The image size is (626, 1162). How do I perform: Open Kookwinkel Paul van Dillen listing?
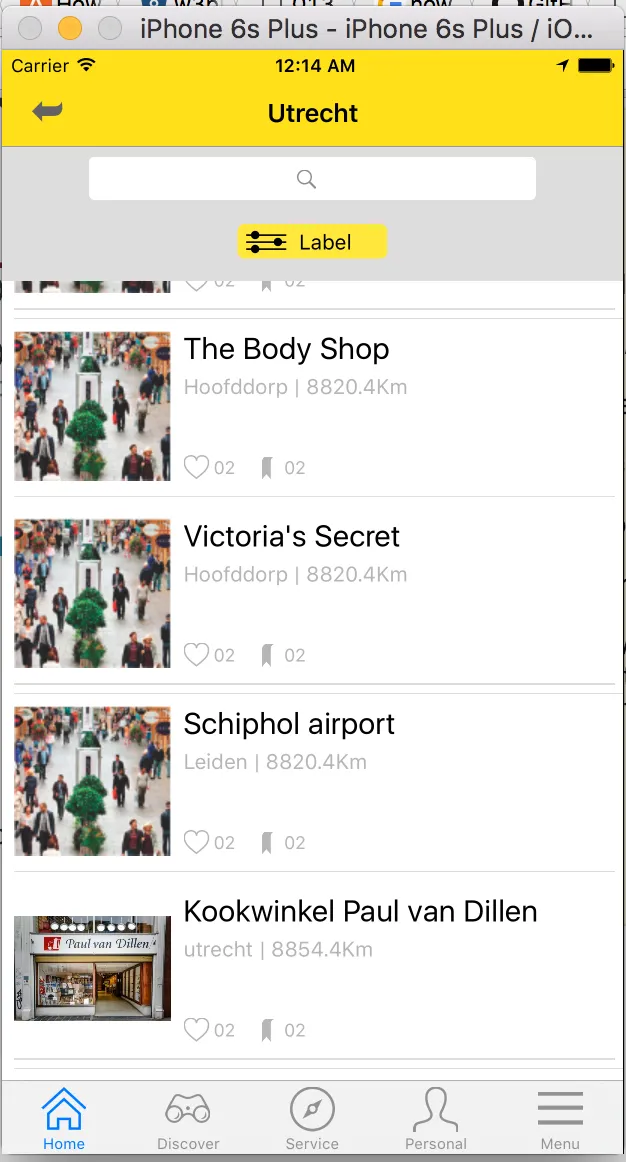coord(360,912)
